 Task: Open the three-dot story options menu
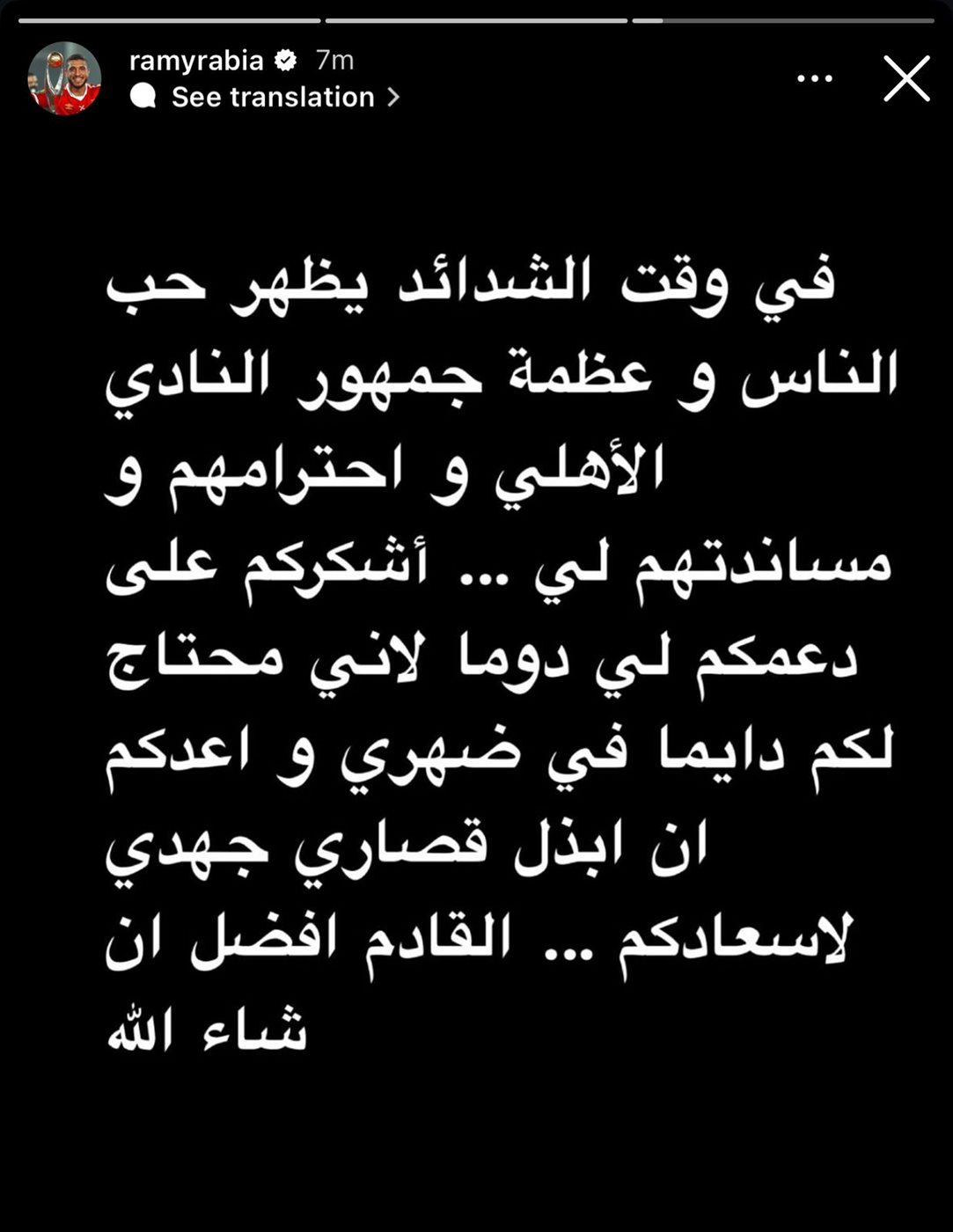click(x=814, y=79)
